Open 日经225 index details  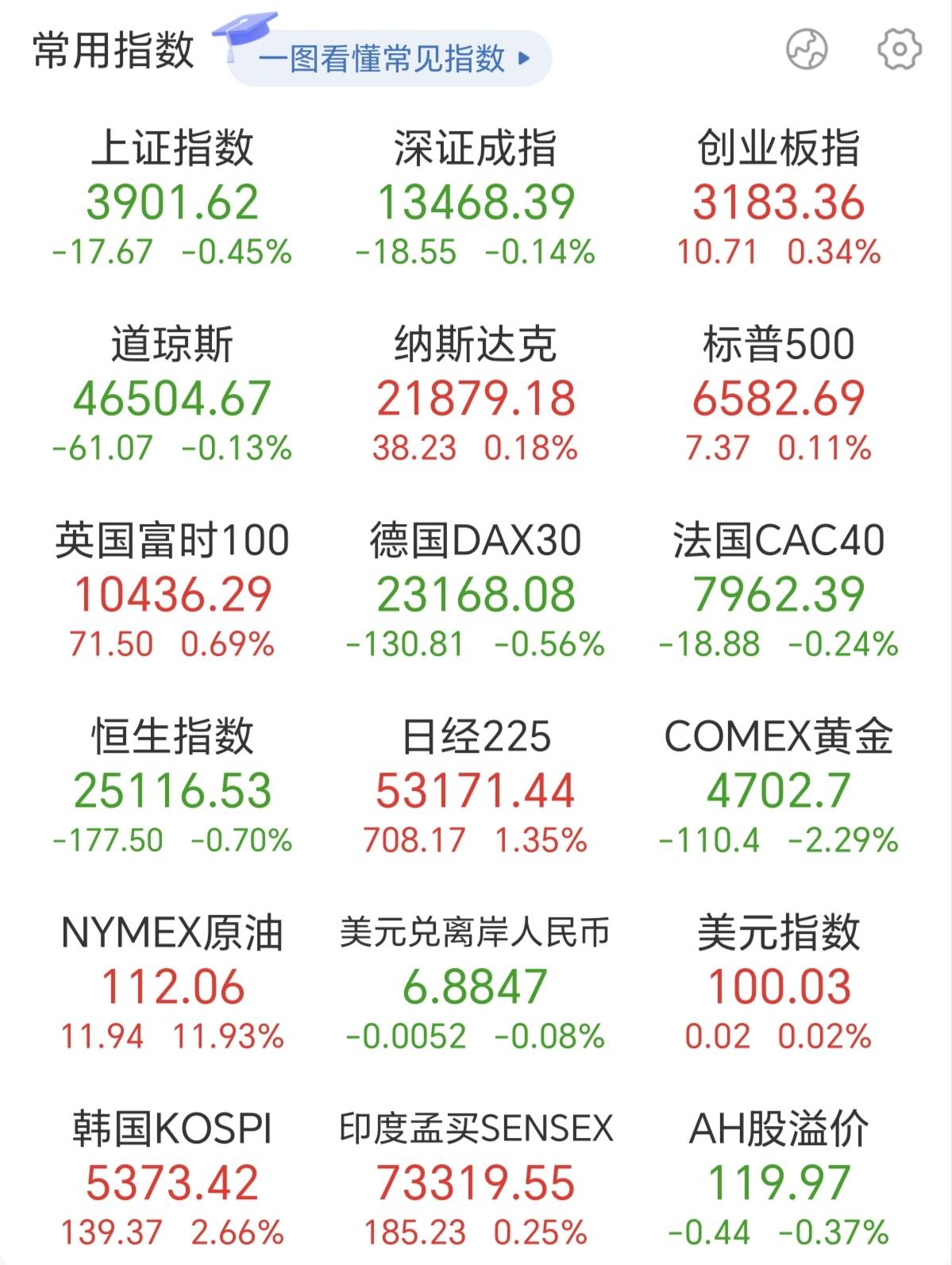(475, 784)
